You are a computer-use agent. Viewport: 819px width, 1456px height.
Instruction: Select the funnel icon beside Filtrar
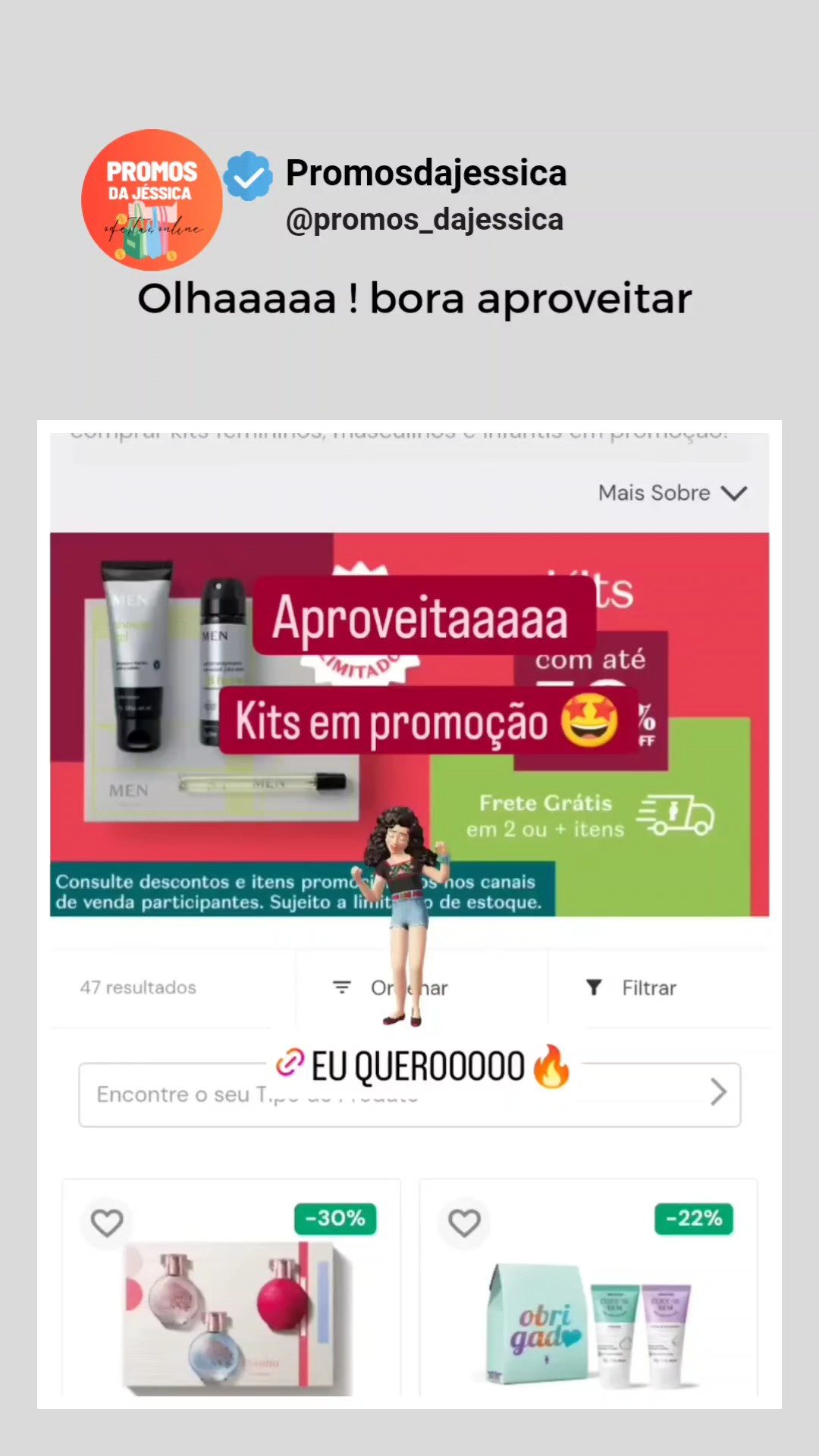tap(595, 987)
